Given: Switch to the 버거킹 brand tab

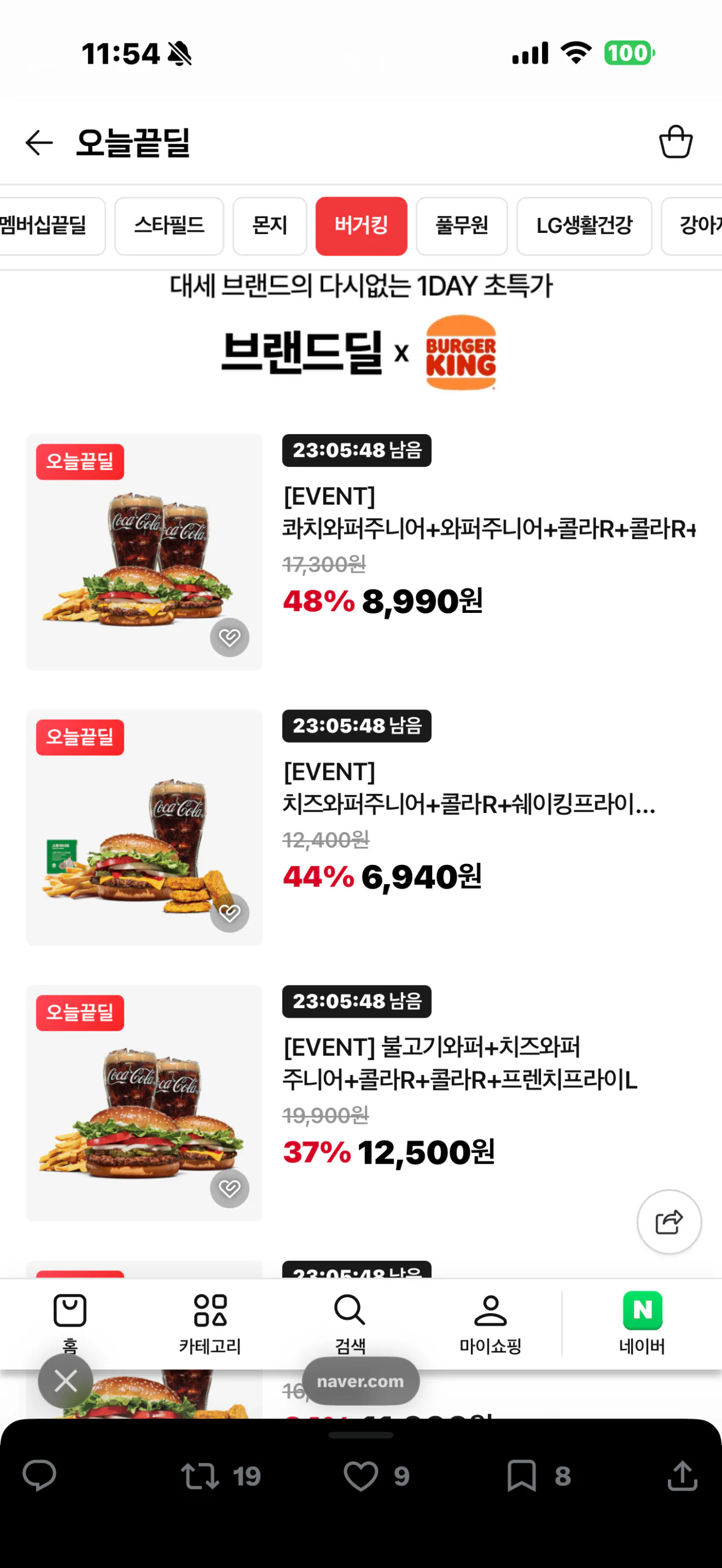Looking at the screenshot, I should [x=362, y=226].
